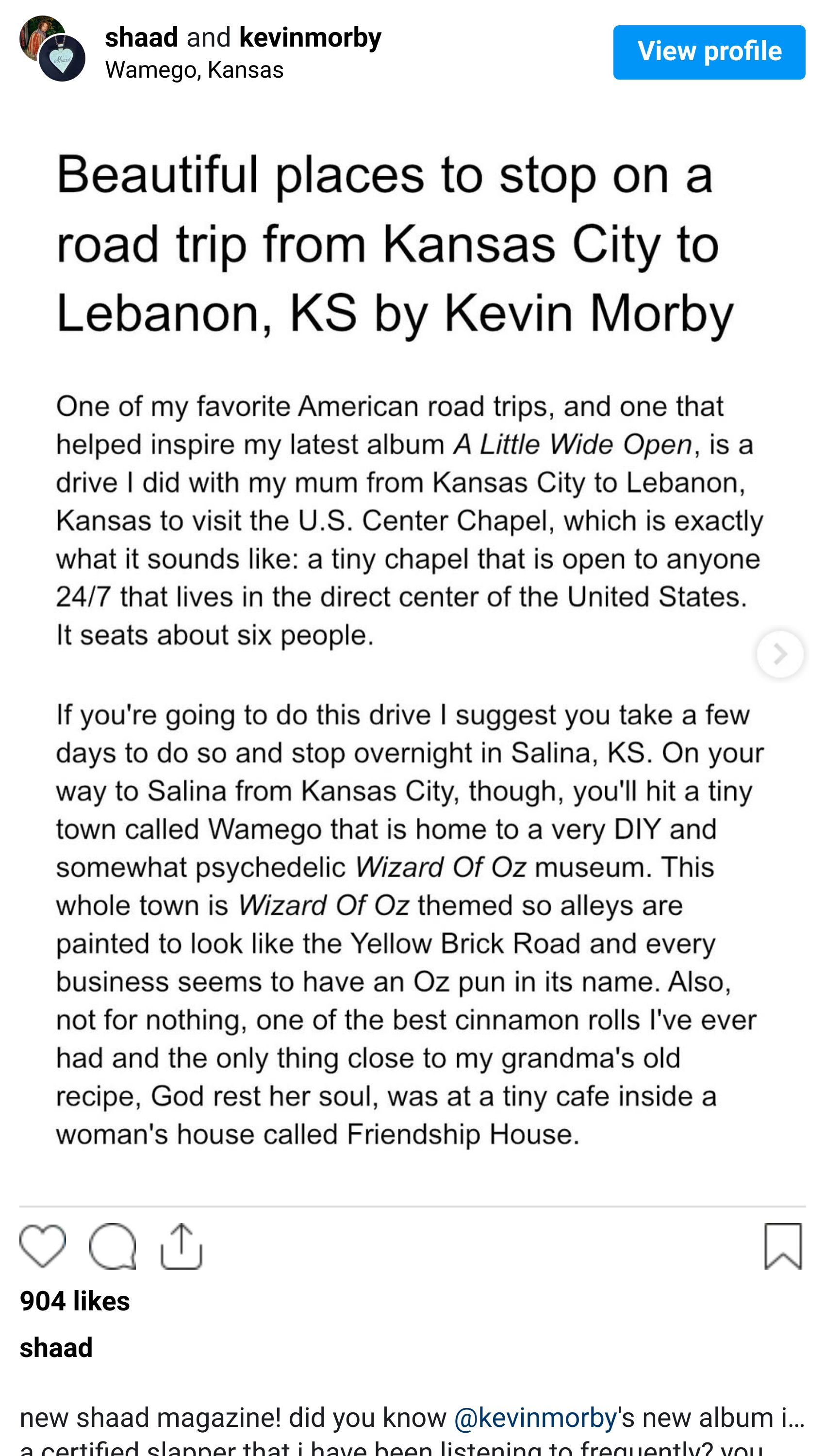Tap the View profile button
Image resolution: width=825 pixels, height=1456 pixels.
[x=709, y=52]
